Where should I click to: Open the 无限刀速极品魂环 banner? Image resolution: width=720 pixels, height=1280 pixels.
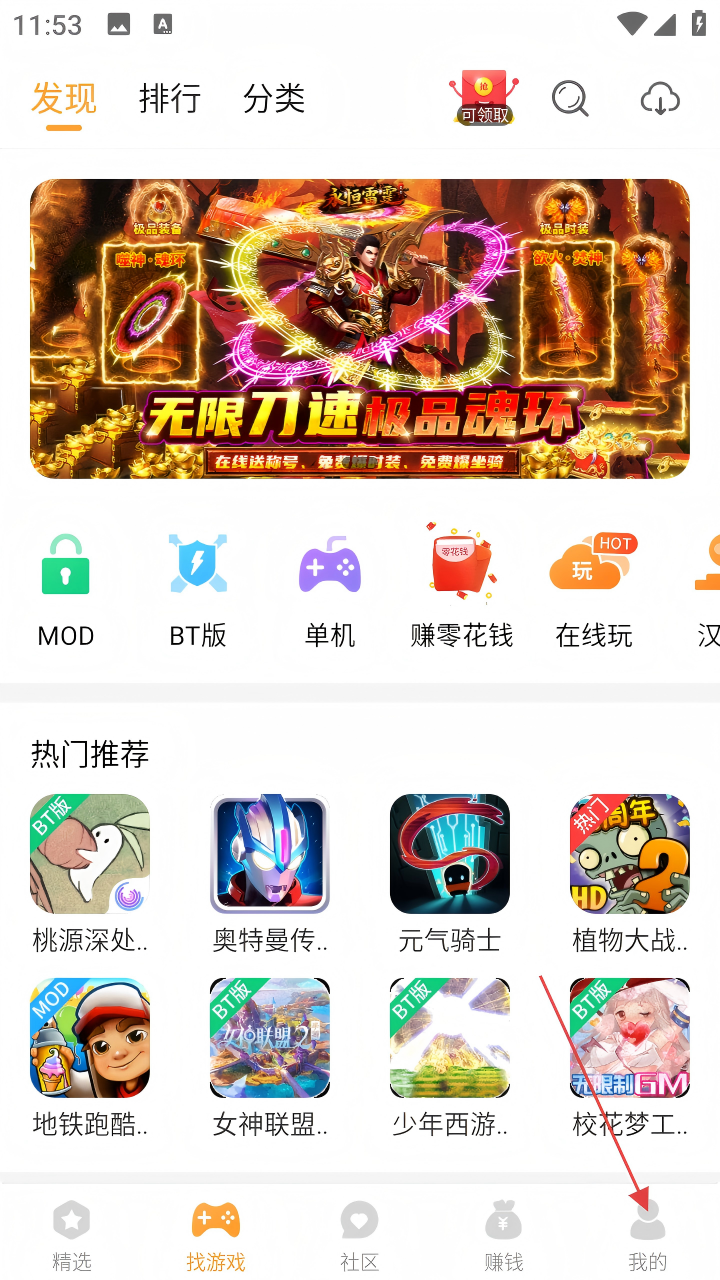point(360,329)
